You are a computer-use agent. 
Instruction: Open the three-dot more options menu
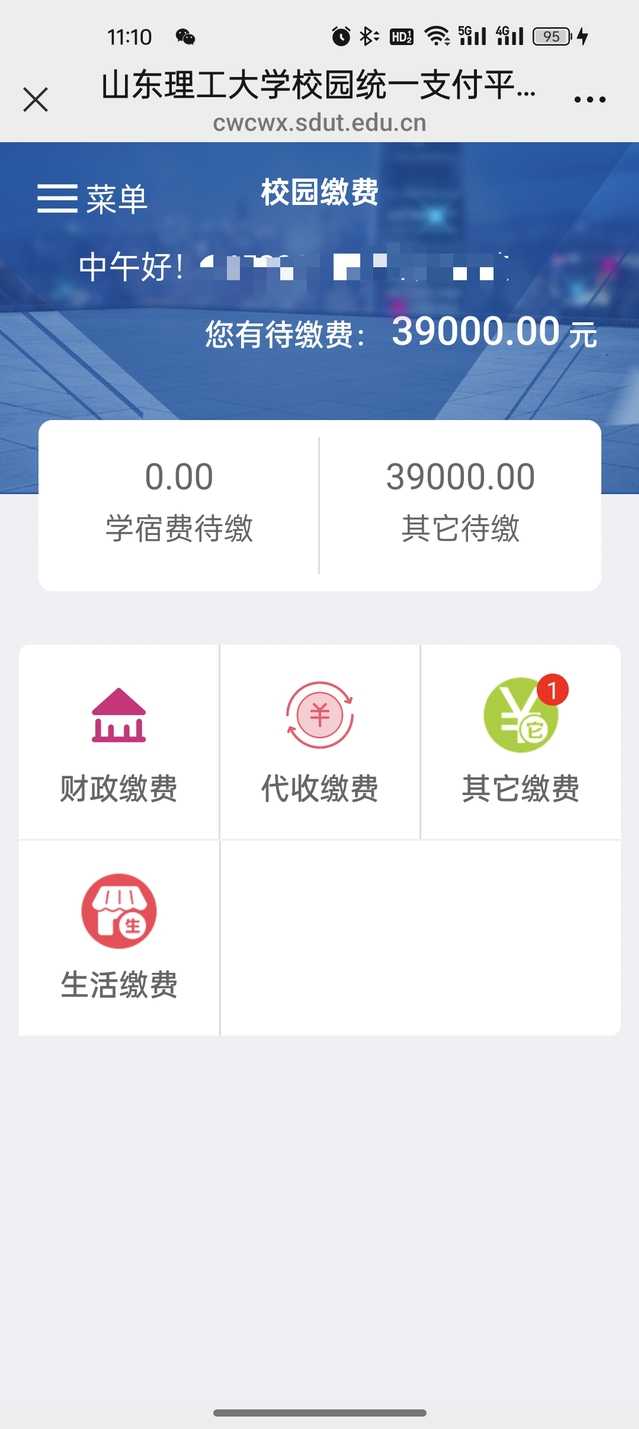[x=590, y=99]
